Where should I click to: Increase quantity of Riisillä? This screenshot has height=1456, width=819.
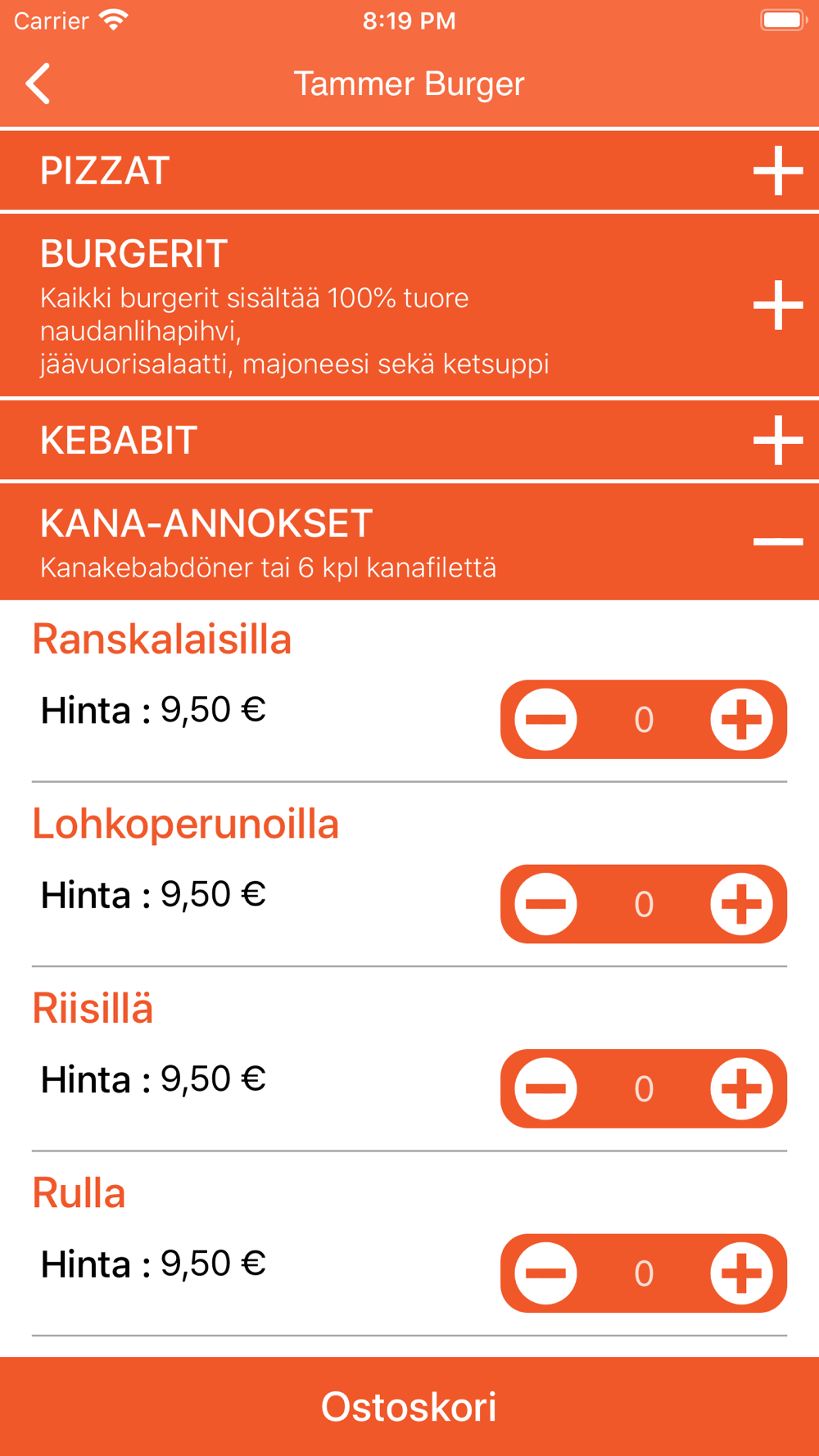(741, 1089)
